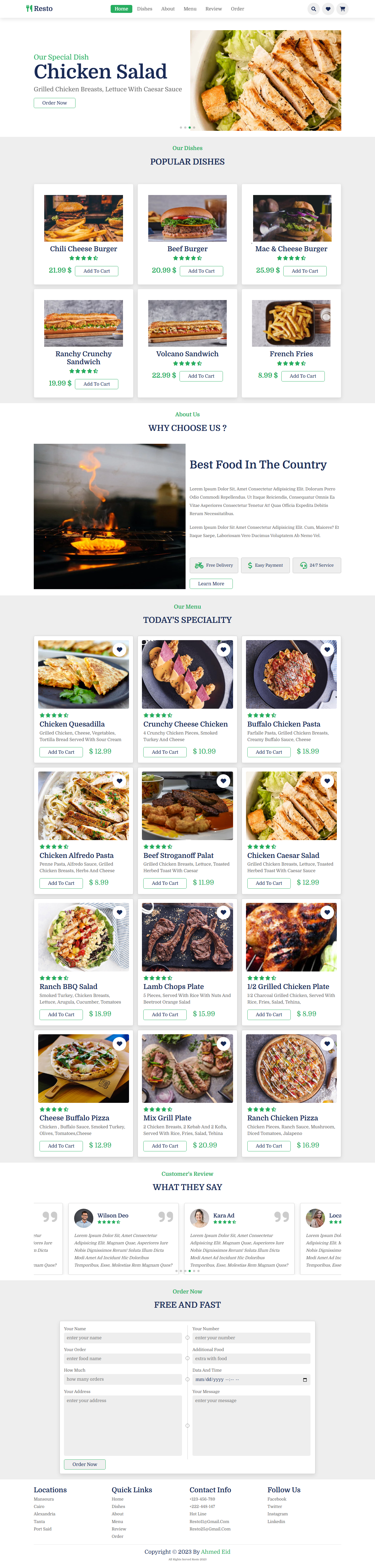Like the Chicken Quesadilla dish

point(120,649)
